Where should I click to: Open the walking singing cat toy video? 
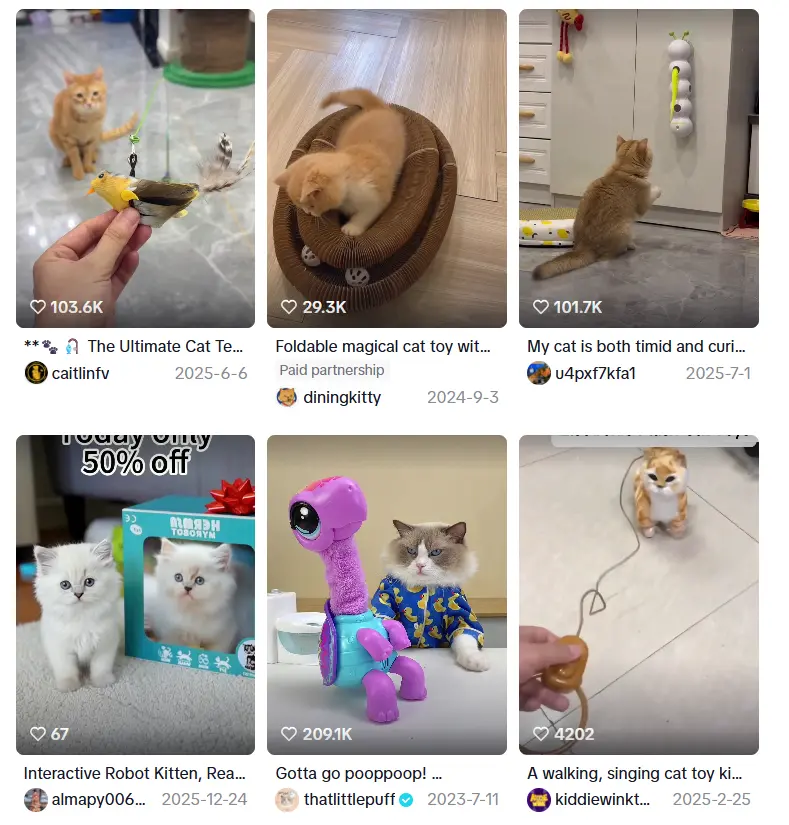coord(639,594)
